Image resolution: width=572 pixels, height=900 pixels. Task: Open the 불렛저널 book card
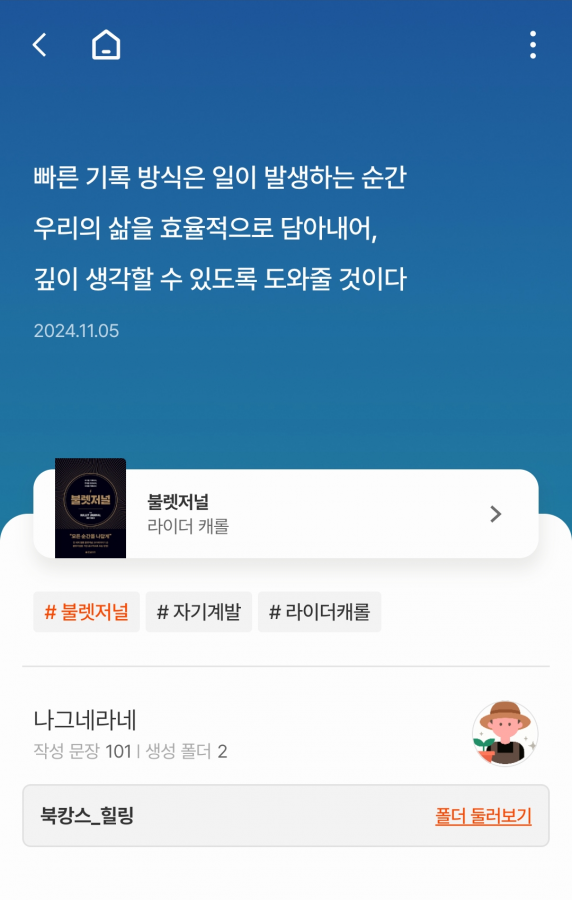point(286,513)
